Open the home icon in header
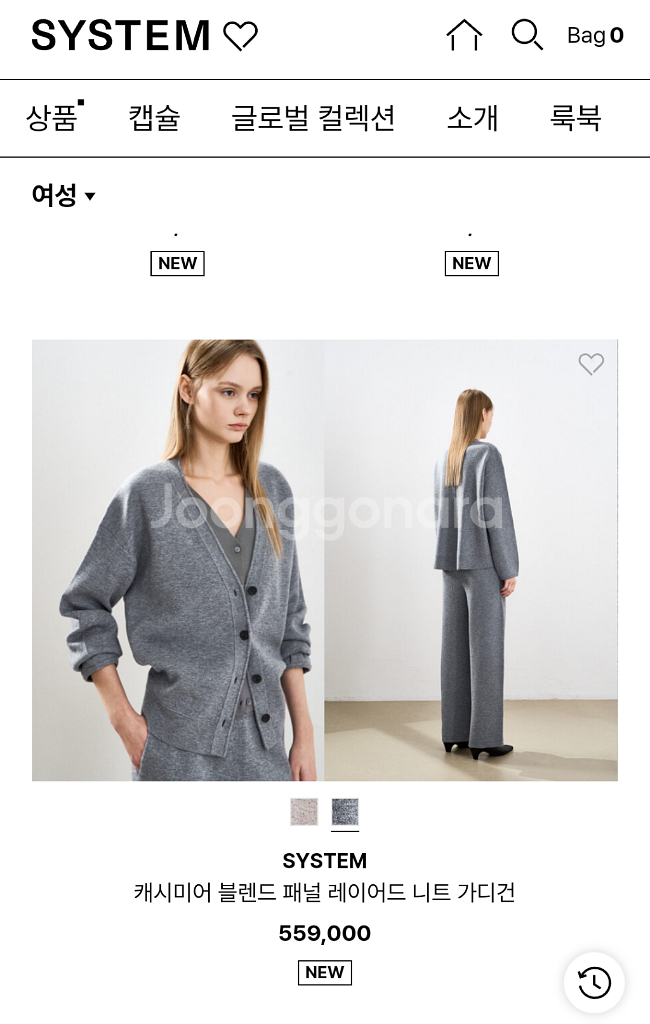Viewport: 650px width, 1024px height. (x=464, y=35)
